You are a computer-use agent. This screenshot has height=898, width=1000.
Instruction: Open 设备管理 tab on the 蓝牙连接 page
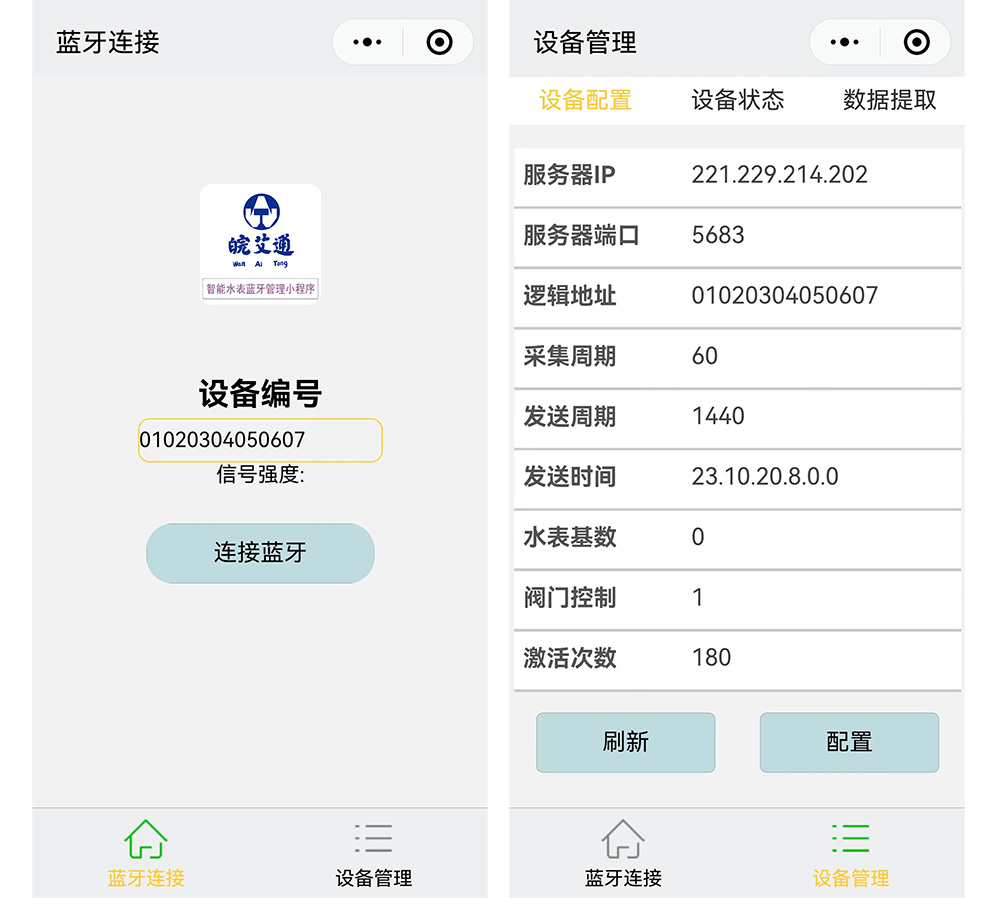tap(373, 856)
